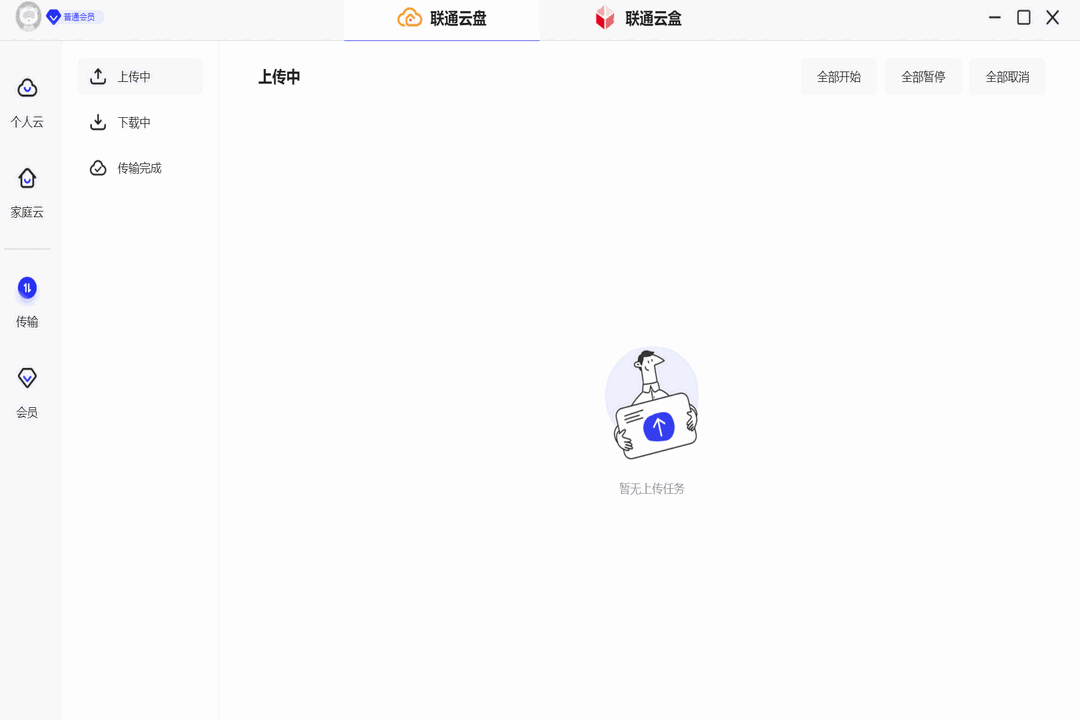Switch to the 联通云盘 tab
This screenshot has height=720, width=1080.
(x=442, y=18)
